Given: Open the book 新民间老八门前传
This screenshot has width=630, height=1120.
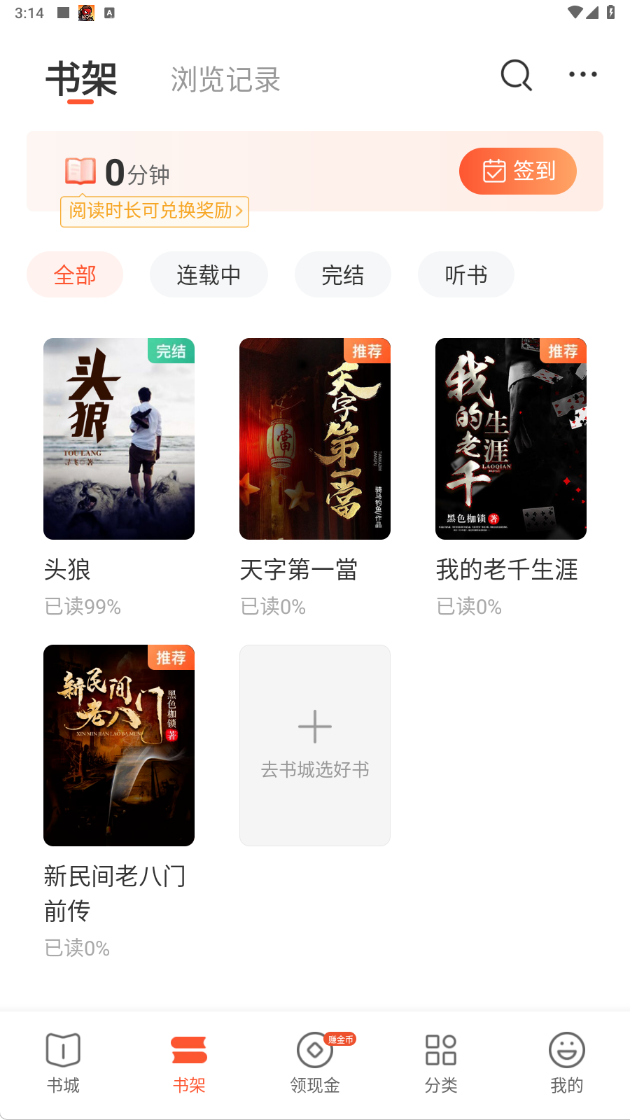Looking at the screenshot, I should coord(119,745).
